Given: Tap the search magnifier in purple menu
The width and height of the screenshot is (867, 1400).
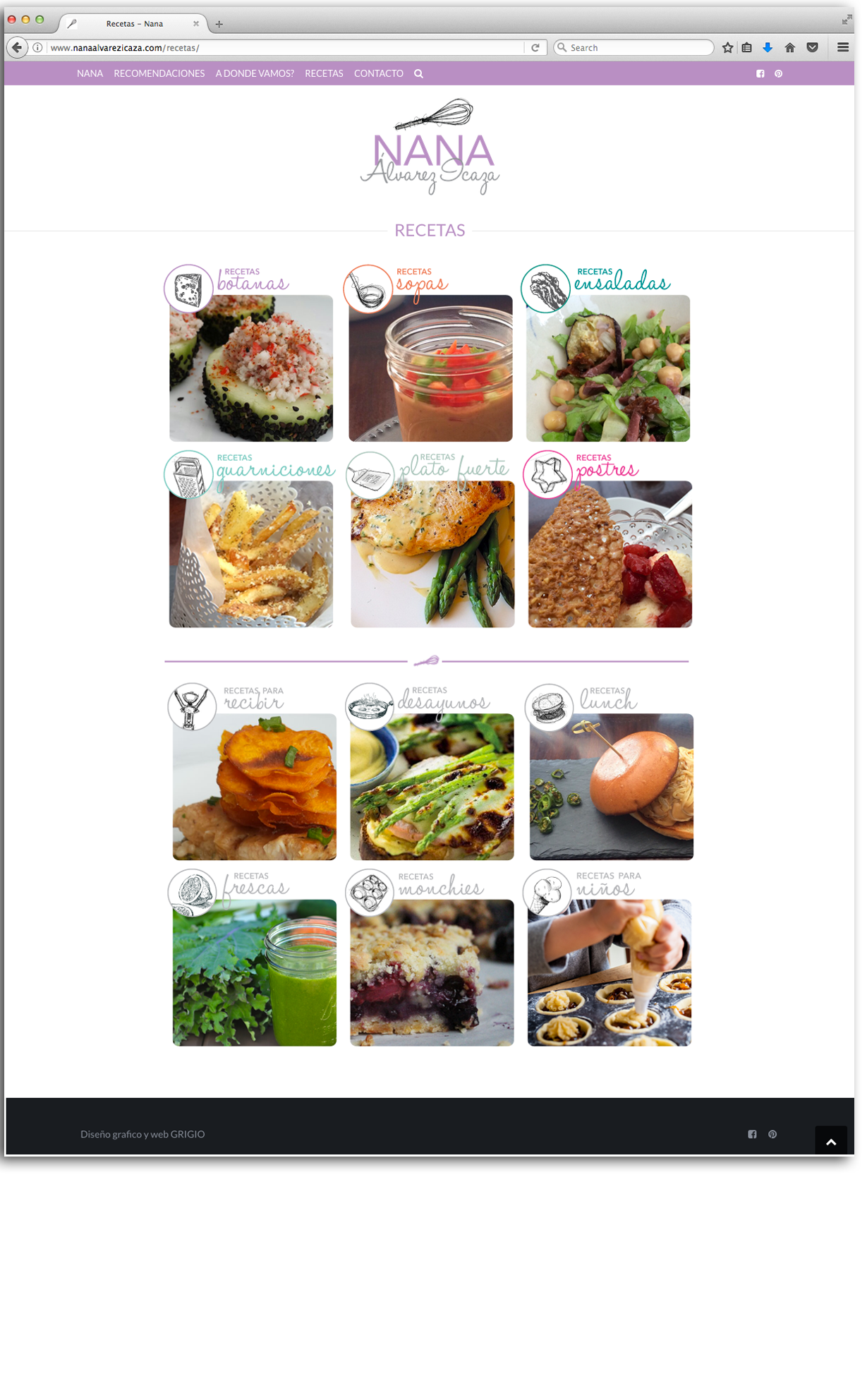Looking at the screenshot, I should click(x=418, y=73).
